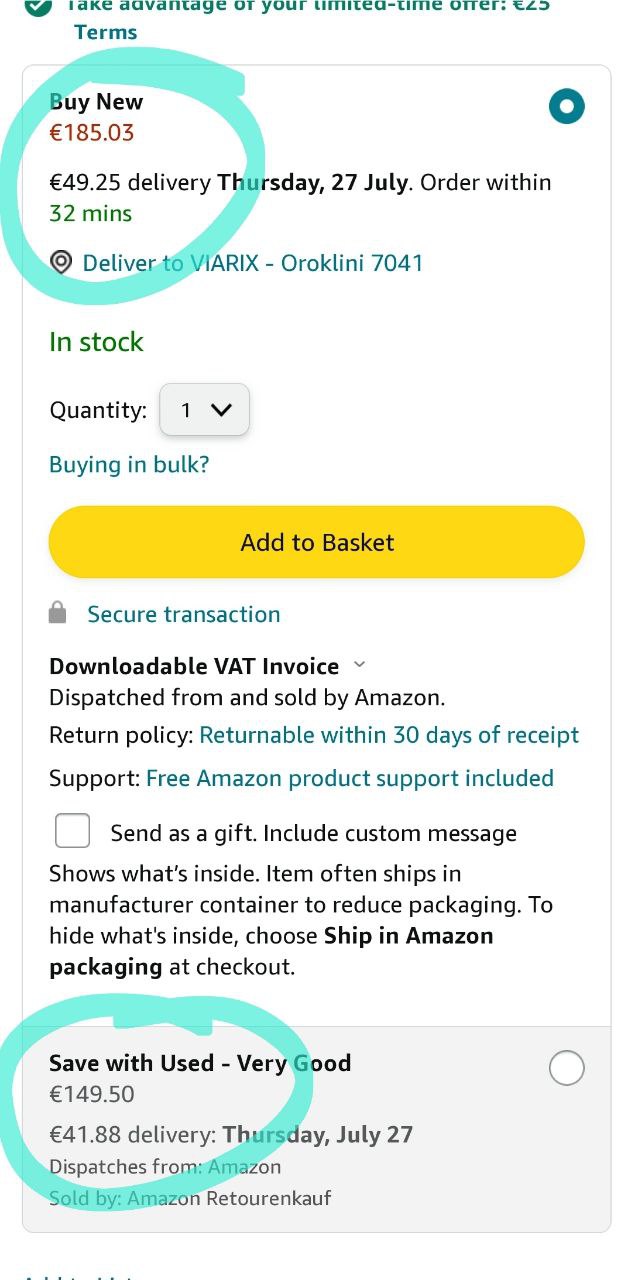Viewport: 632px width, 1280px height.
Task: Open Secure transaction details
Action: pyautogui.click(x=184, y=614)
